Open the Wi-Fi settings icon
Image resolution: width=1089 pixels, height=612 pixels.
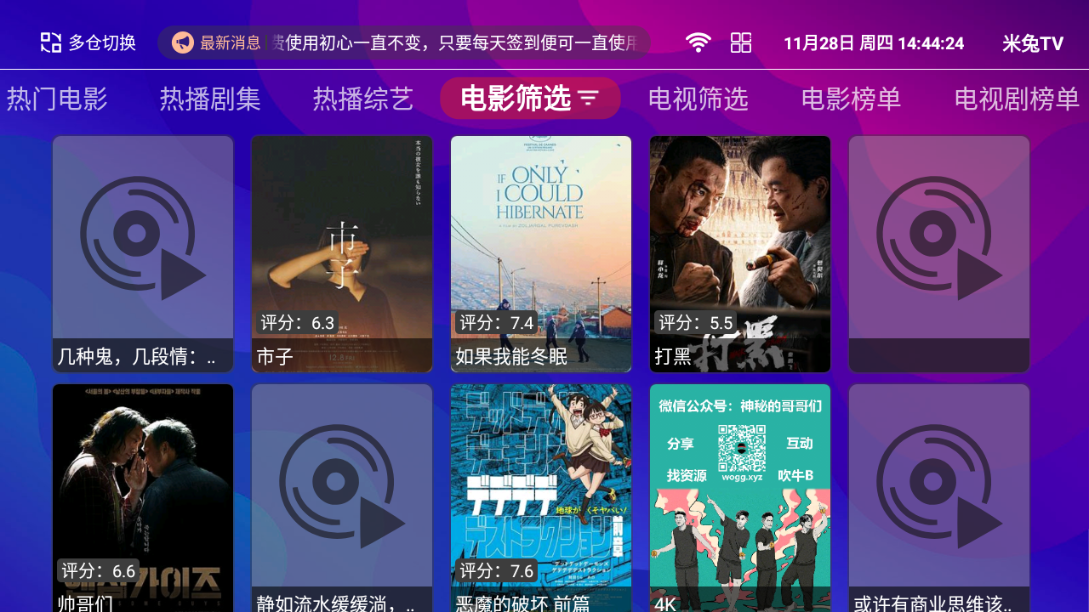point(698,43)
